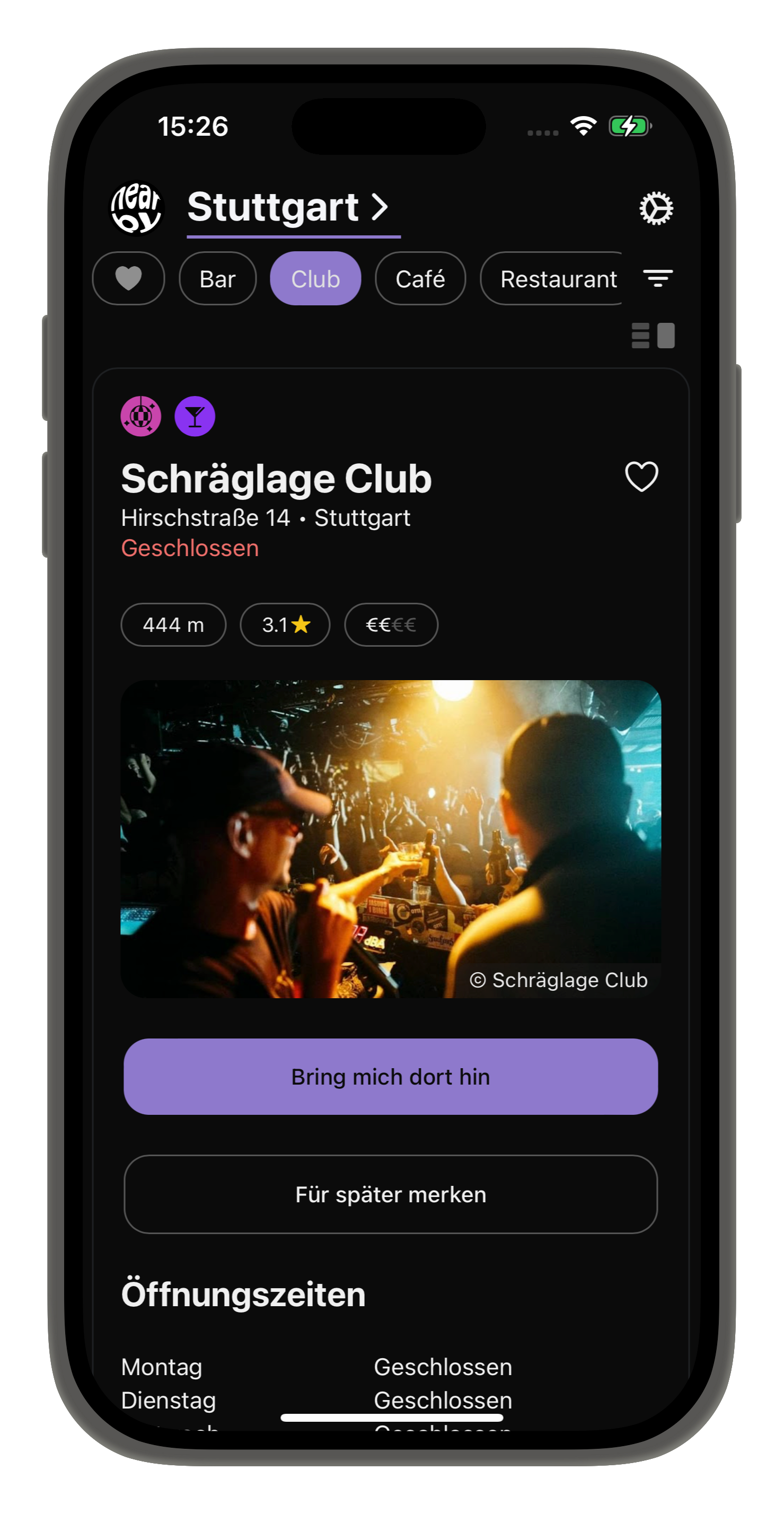Filter by Café category

[x=420, y=279]
